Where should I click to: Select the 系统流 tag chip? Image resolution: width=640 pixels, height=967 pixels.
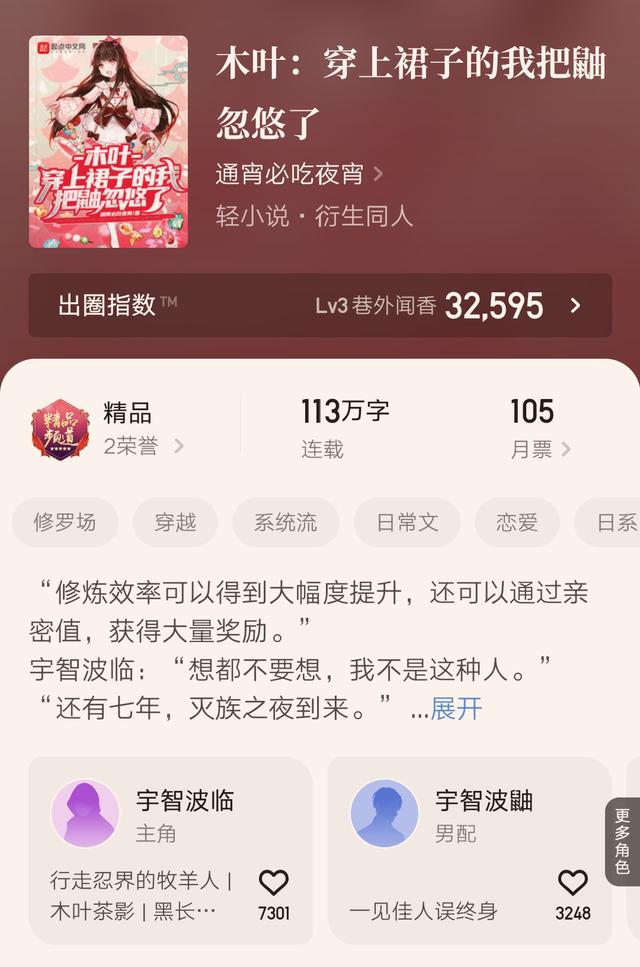[x=285, y=522]
